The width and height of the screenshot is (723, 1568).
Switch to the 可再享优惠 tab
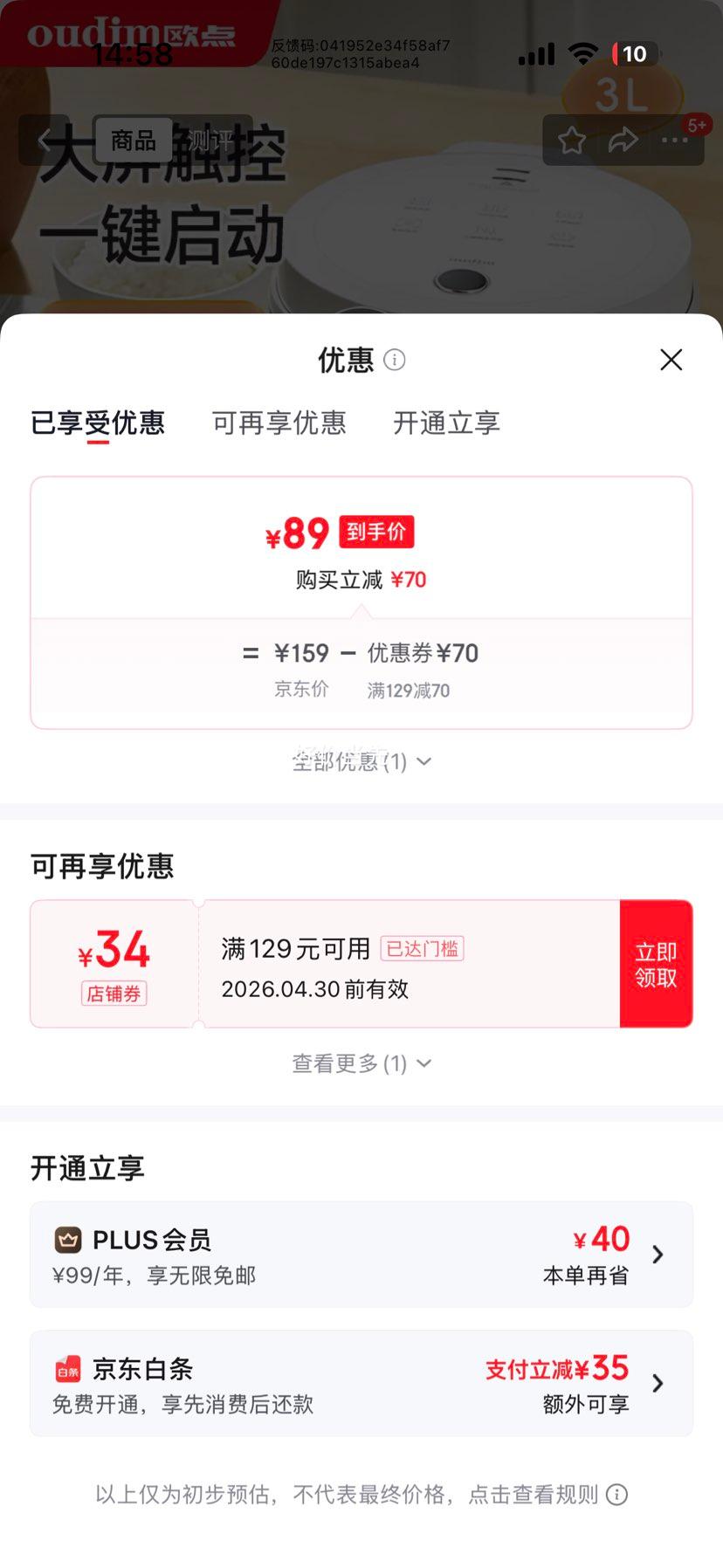(278, 423)
